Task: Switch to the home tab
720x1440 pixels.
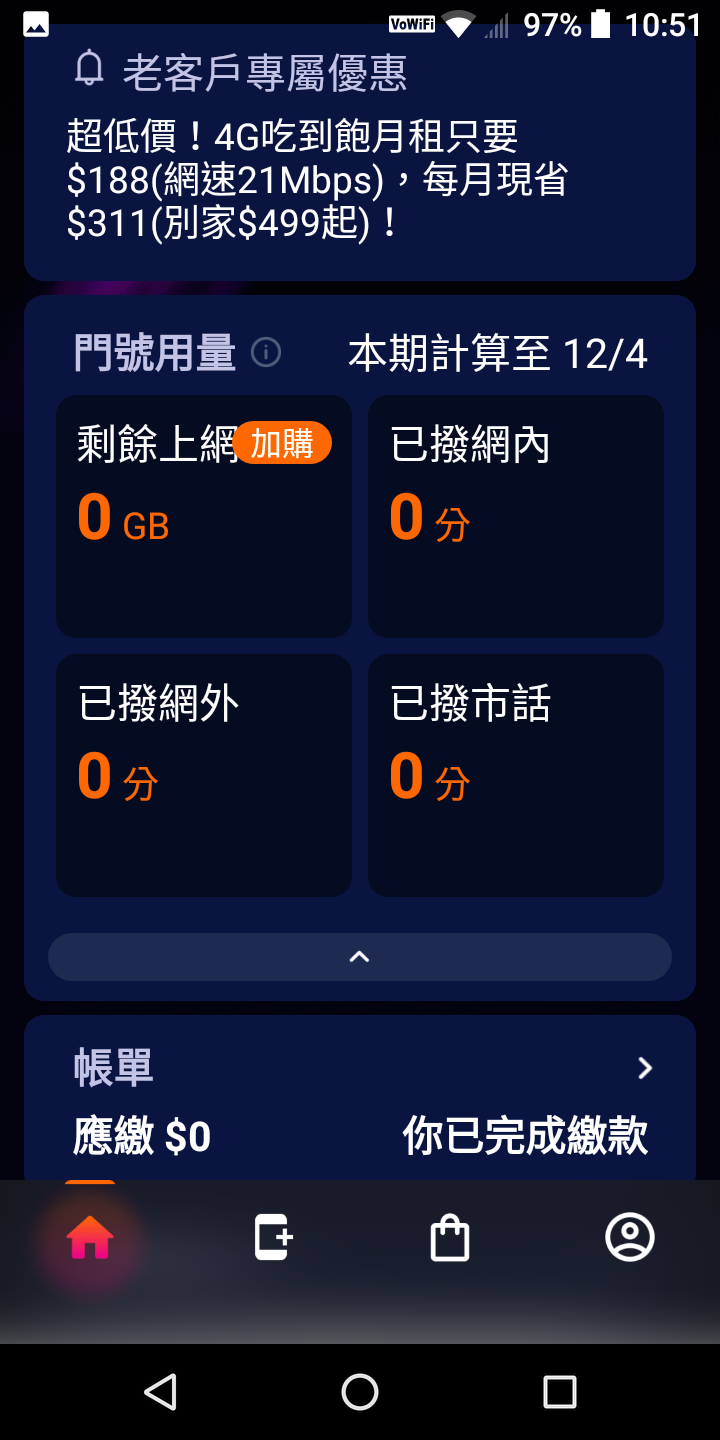Action: pos(90,1238)
